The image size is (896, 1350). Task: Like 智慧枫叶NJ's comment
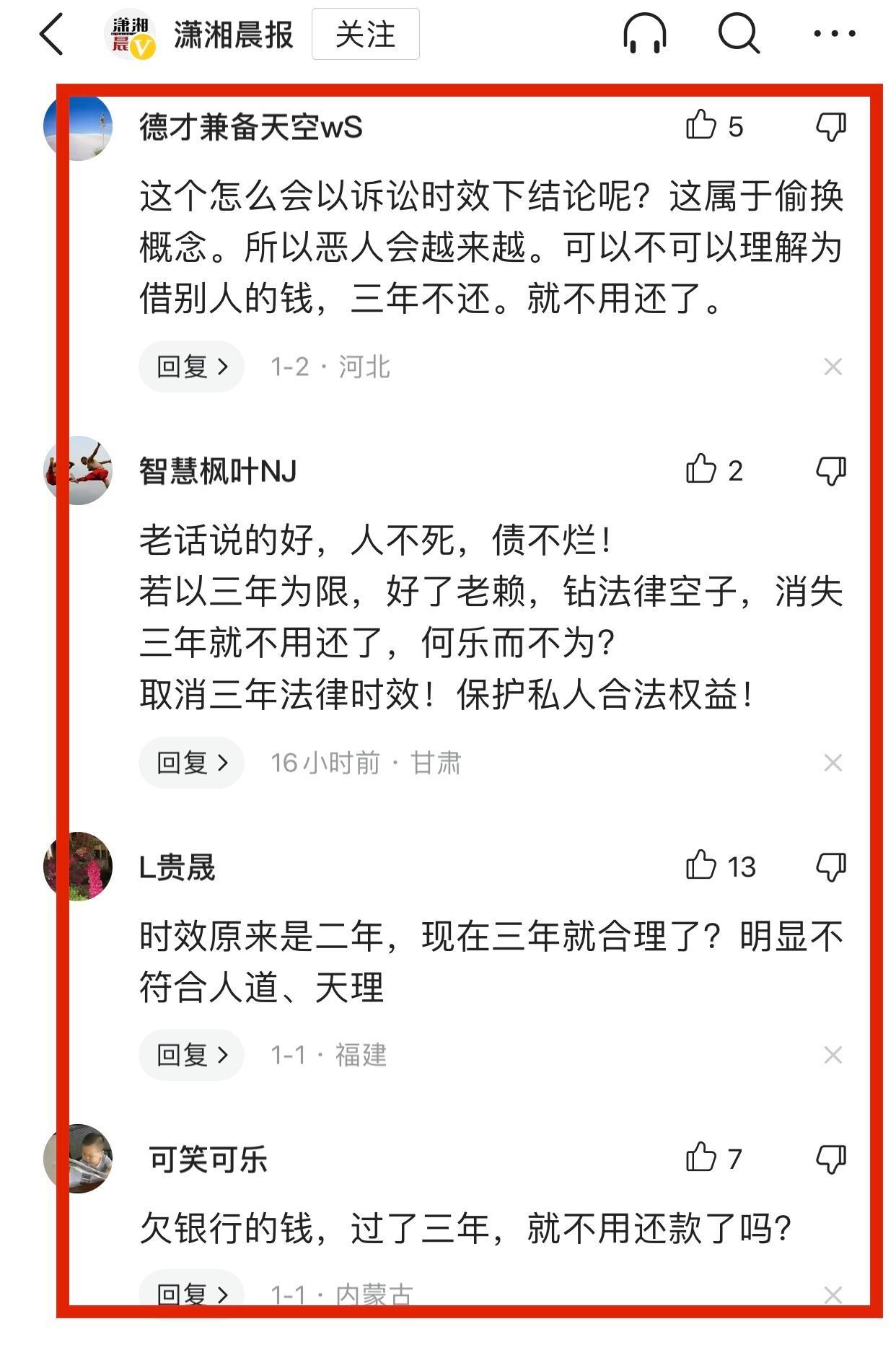(701, 470)
